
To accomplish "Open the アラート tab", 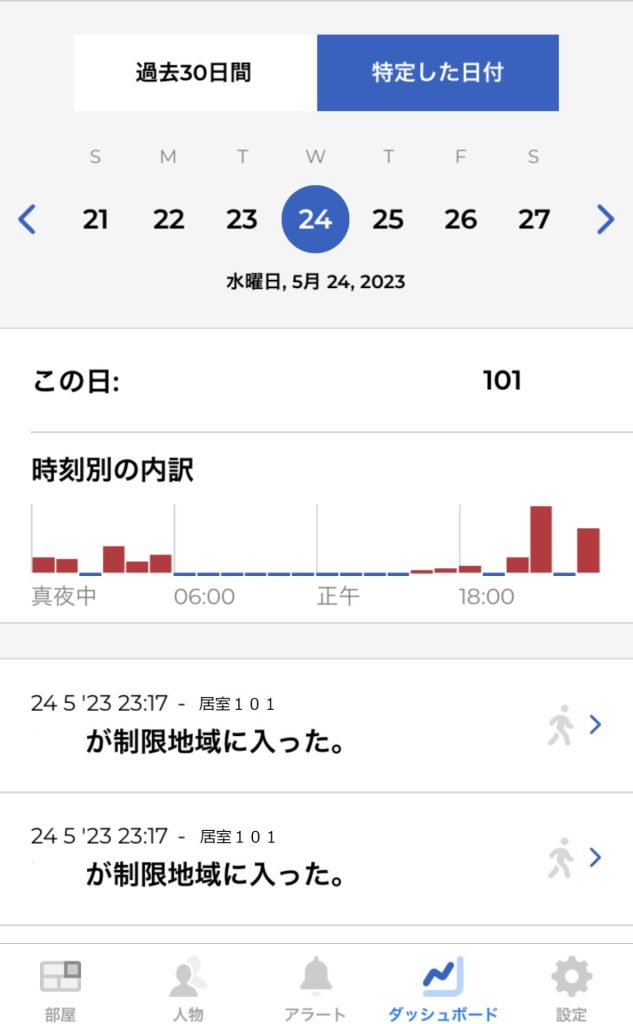I will pyautogui.click(x=315, y=987).
